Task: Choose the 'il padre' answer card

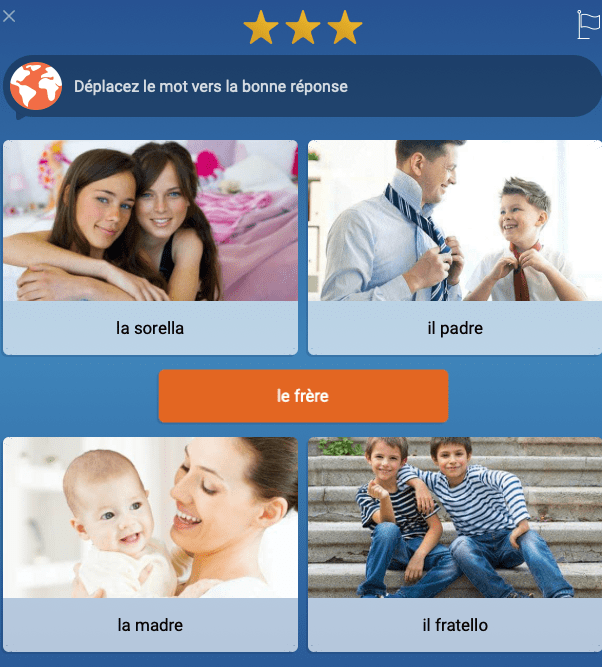Action: 454,247
